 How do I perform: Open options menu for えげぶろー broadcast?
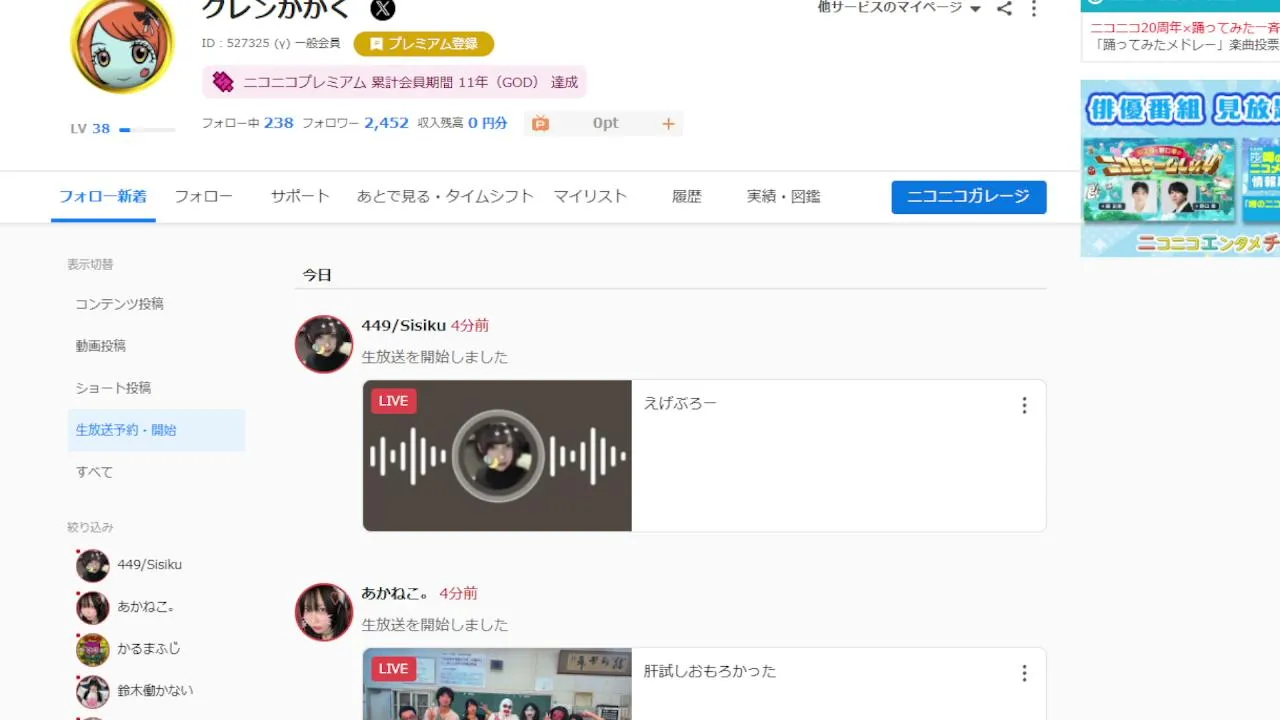tap(1024, 405)
